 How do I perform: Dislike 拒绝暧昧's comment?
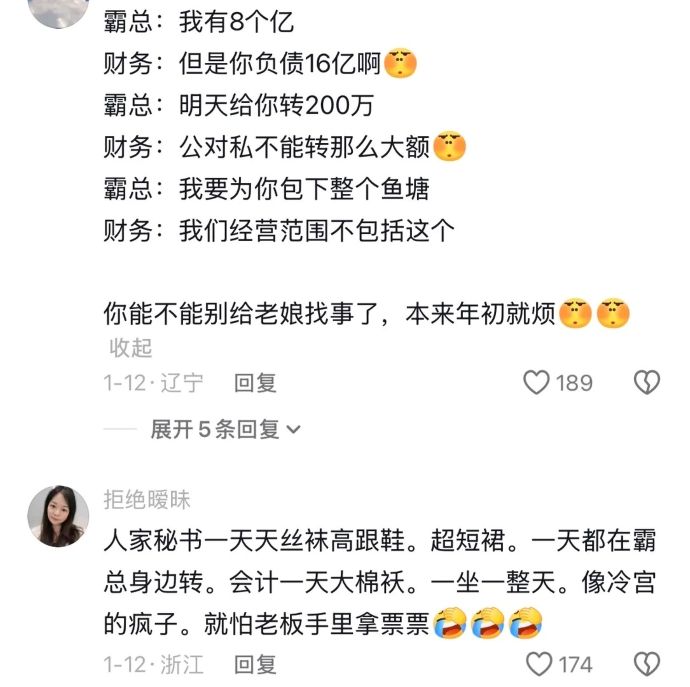(648, 663)
